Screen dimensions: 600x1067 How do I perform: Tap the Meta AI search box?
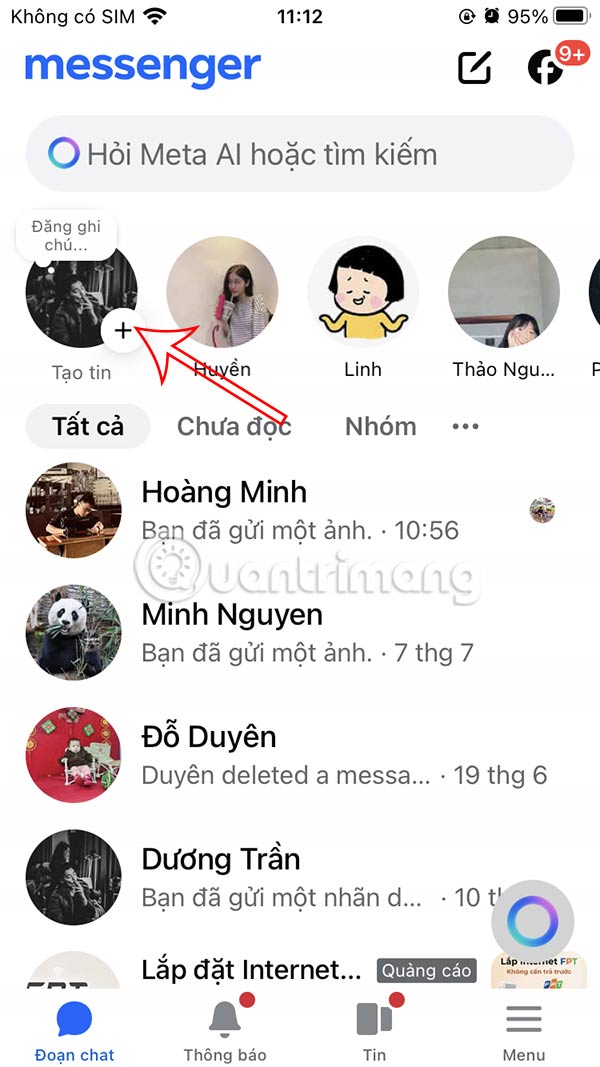click(300, 154)
